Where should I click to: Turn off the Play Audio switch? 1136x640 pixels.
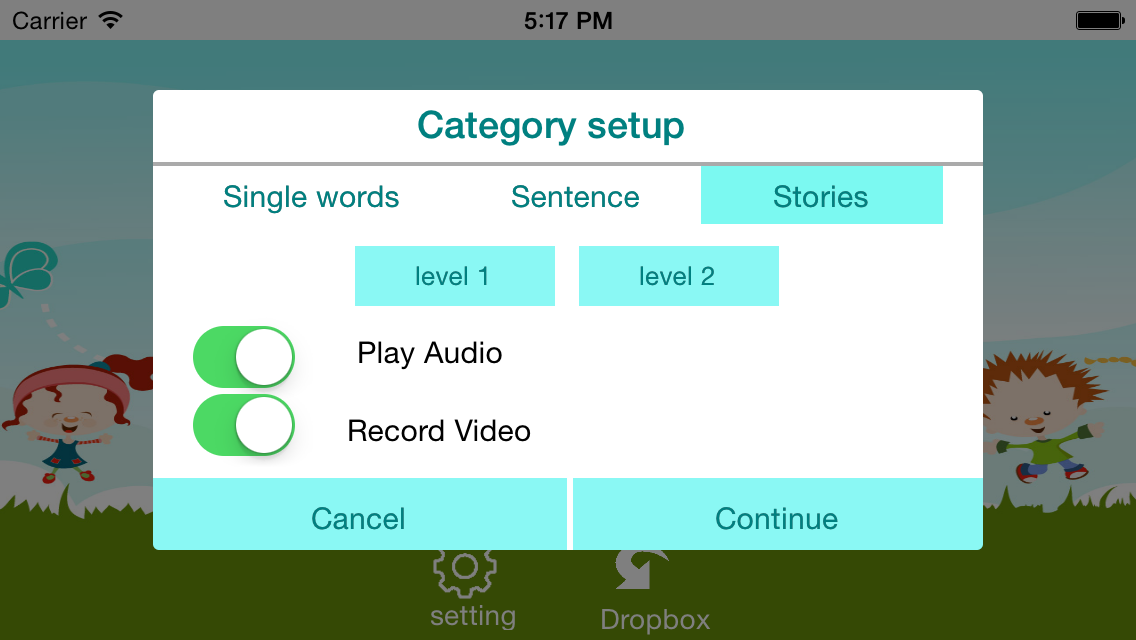tap(244, 356)
